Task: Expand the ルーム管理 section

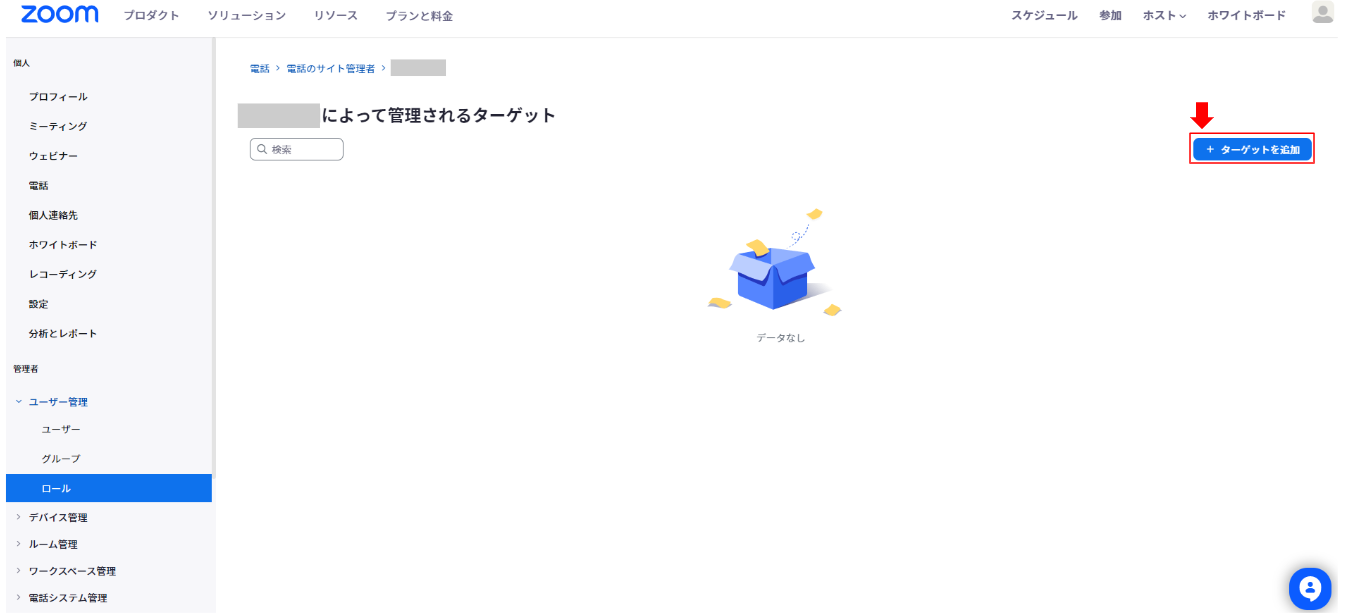Action: click(x=53, y=544)
